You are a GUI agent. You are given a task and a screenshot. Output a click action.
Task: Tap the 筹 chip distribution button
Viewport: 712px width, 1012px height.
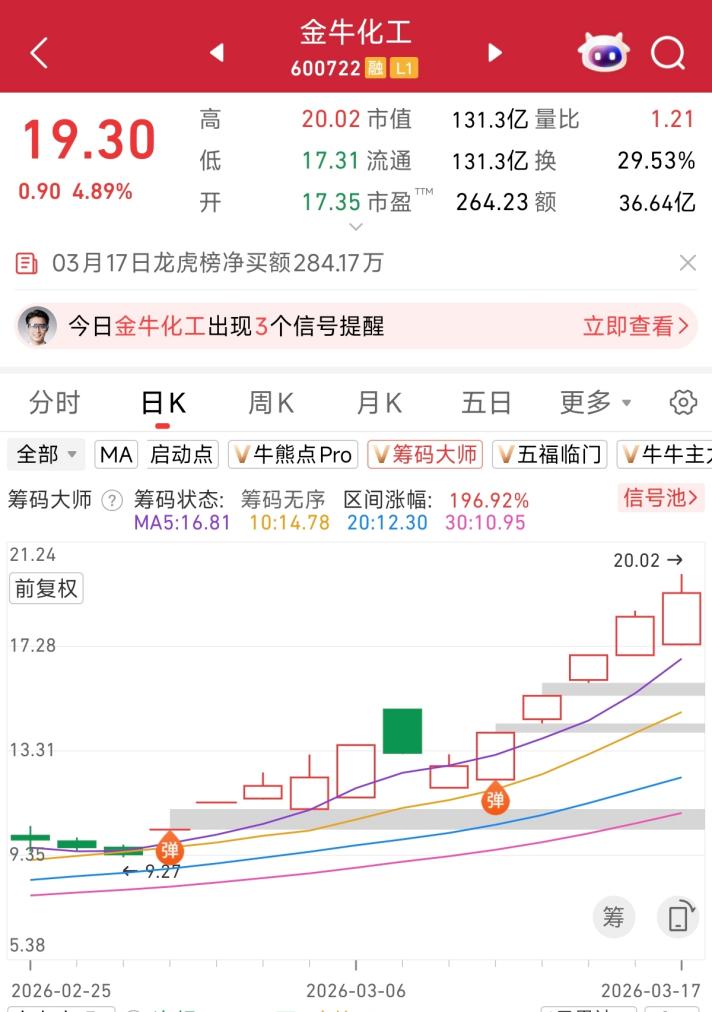point(613,916)
